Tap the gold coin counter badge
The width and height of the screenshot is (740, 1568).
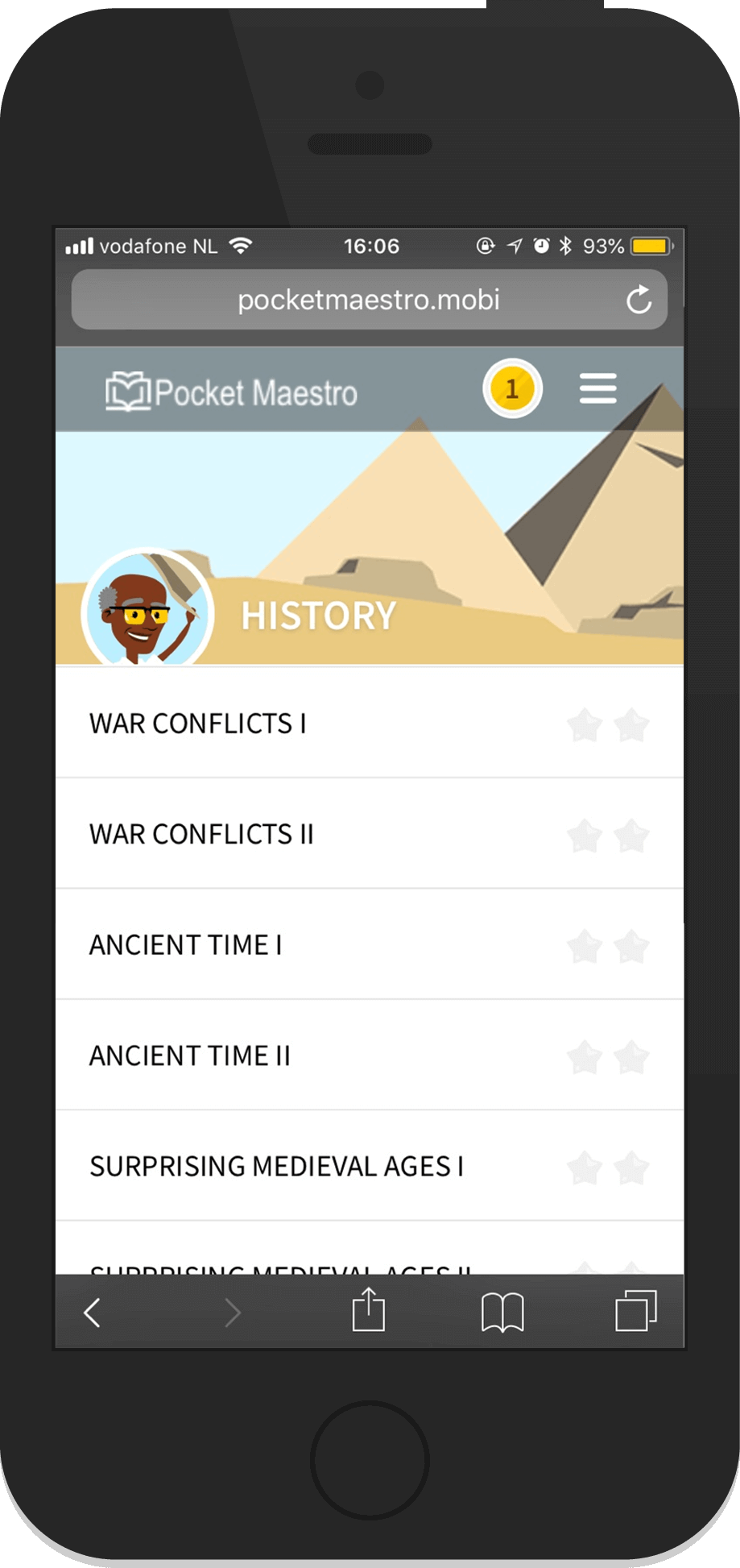[x=512, y=389]
